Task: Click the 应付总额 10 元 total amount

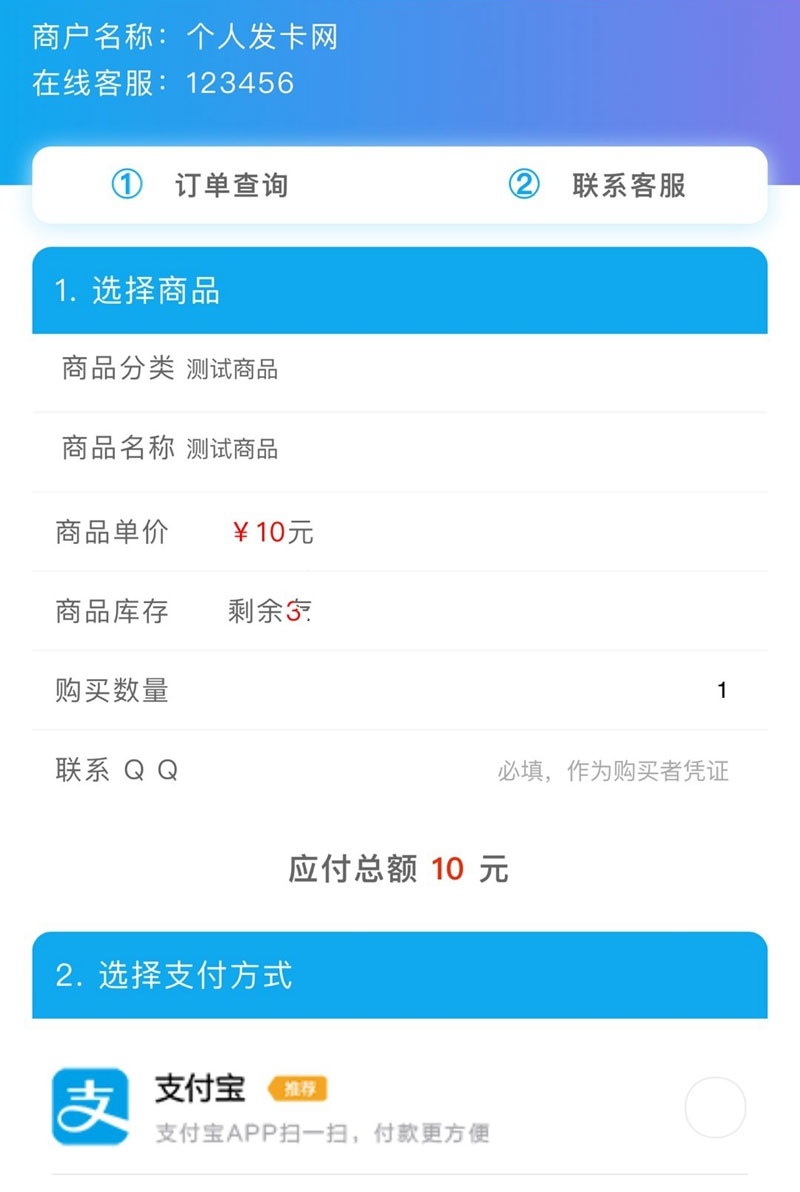Action: [x=399, y=869]
